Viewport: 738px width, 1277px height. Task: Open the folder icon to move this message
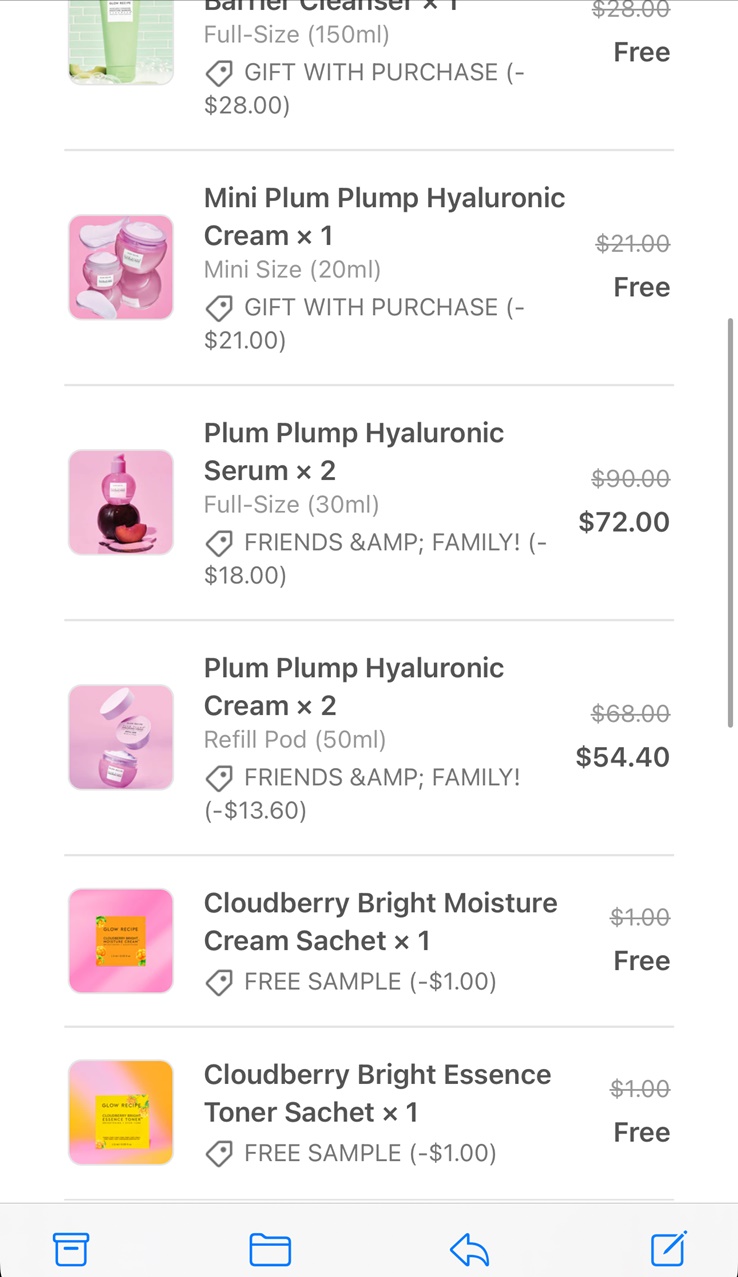(x=270, y=1249)
